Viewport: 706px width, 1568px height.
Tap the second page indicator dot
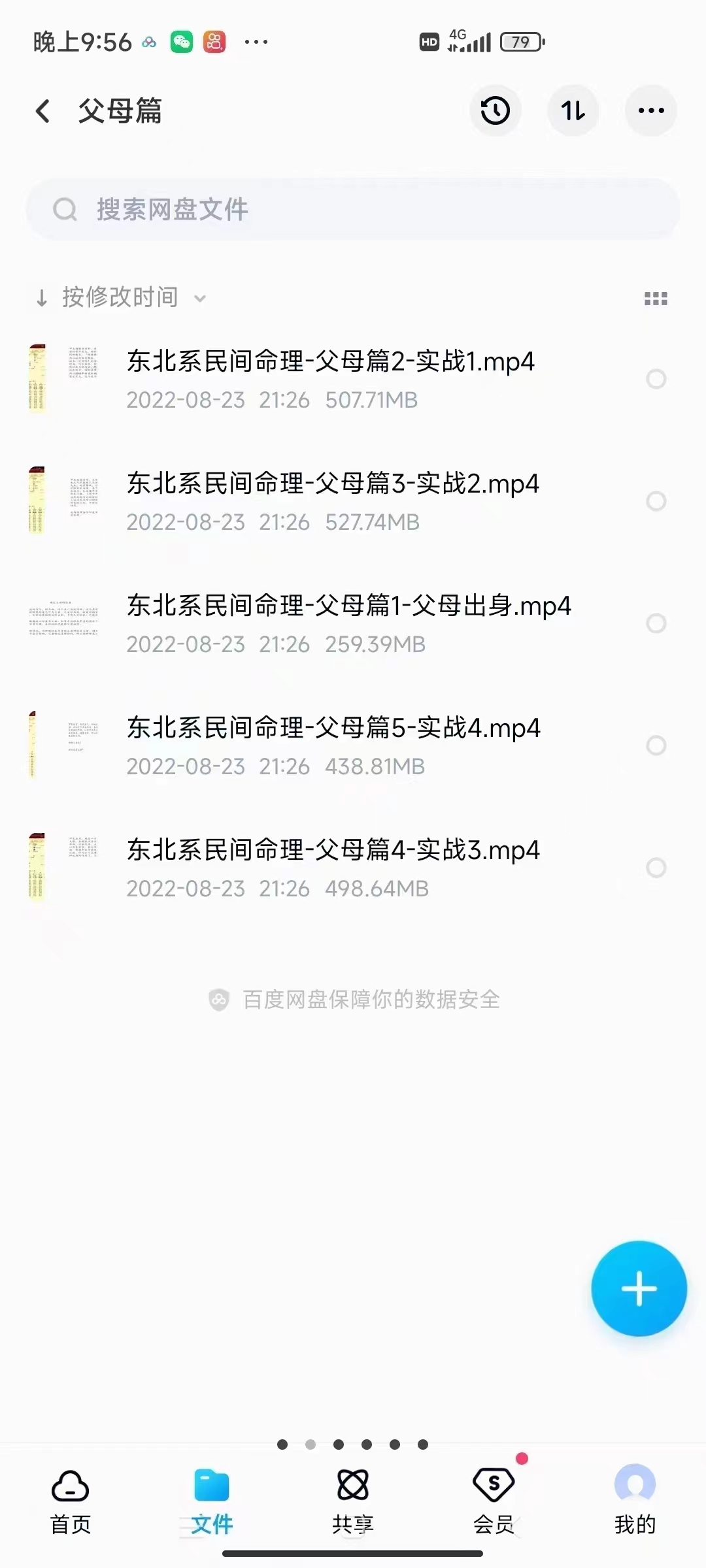pos(309,1445)
